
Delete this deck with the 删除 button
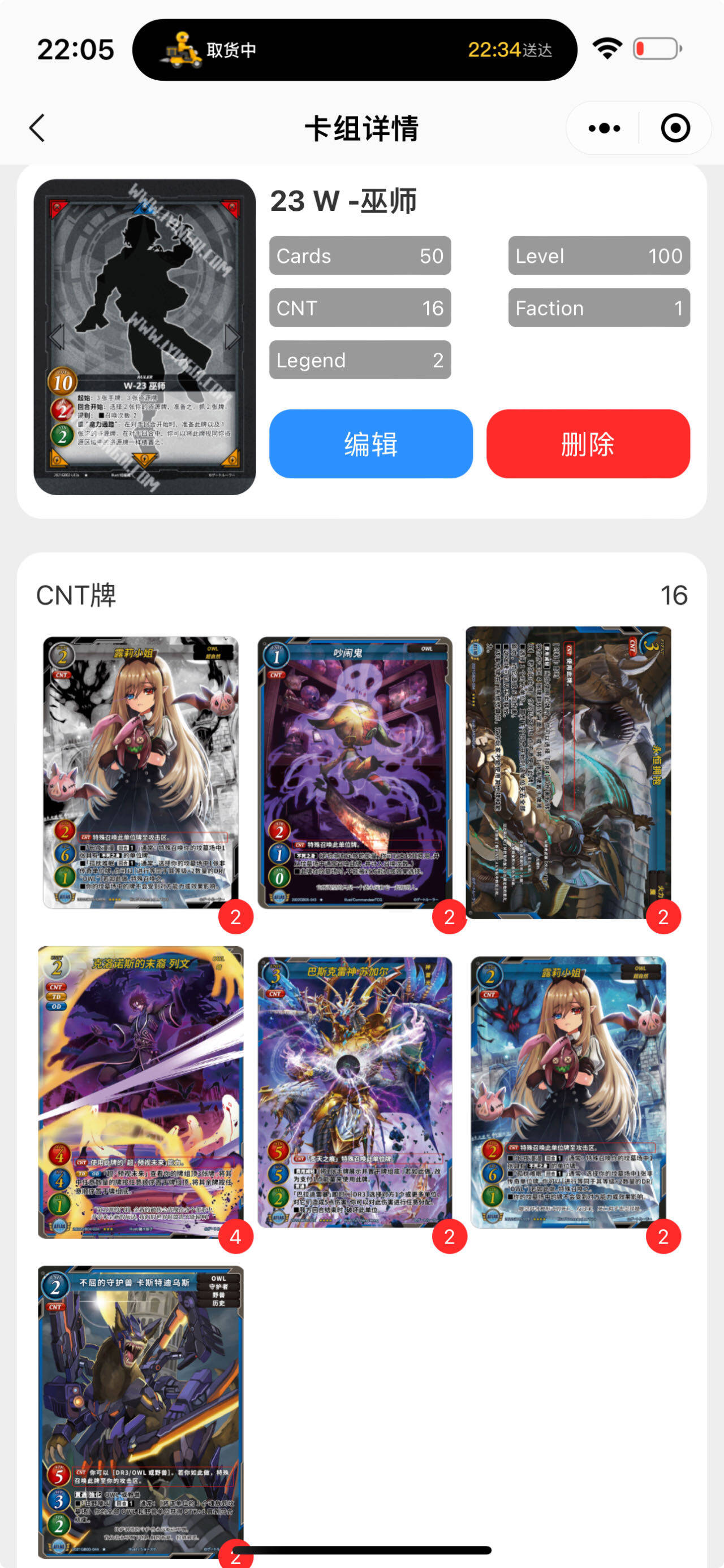point(587,443)
